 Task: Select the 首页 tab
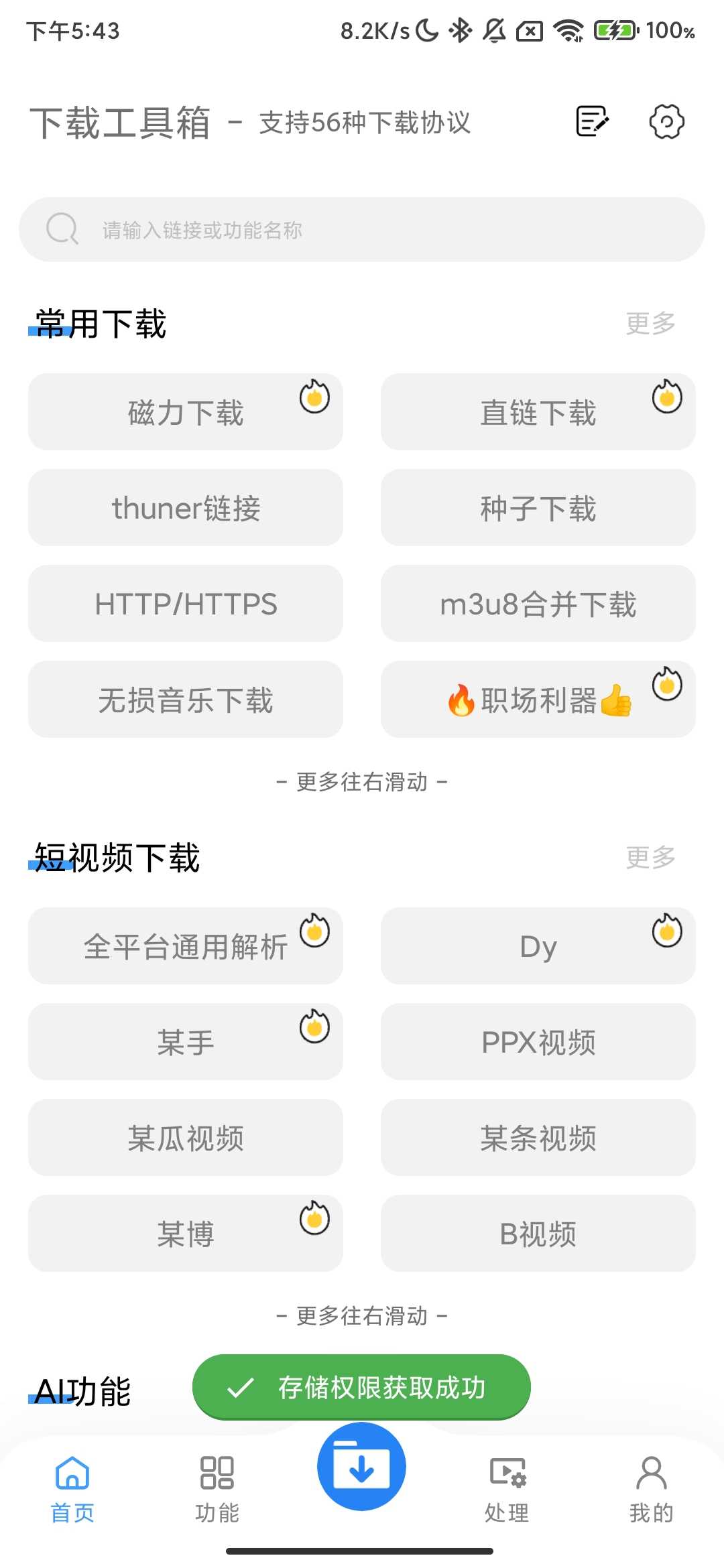coord(72,1488)
